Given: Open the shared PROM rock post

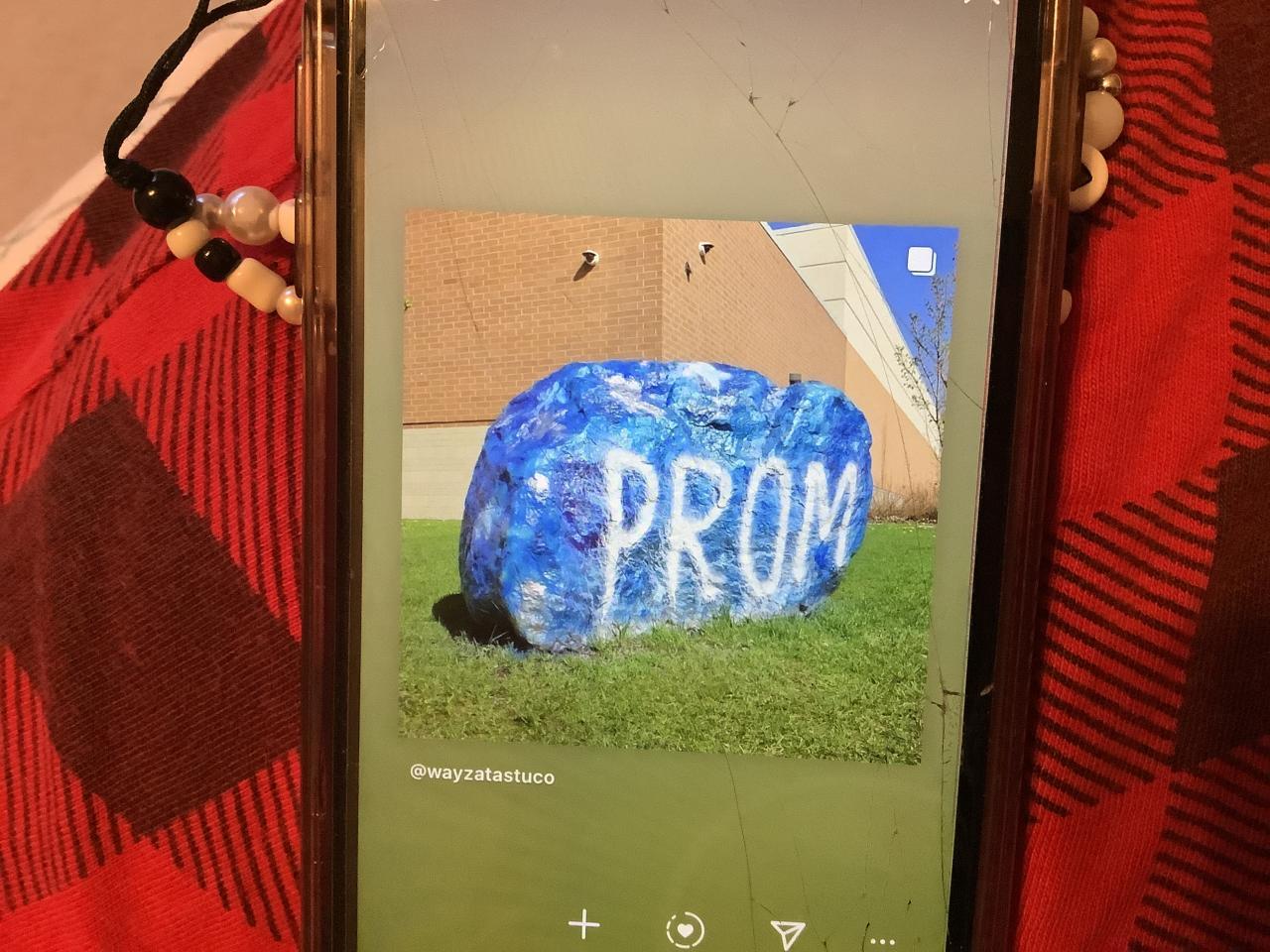Looking at the screenshot, I should click(675, 486).
